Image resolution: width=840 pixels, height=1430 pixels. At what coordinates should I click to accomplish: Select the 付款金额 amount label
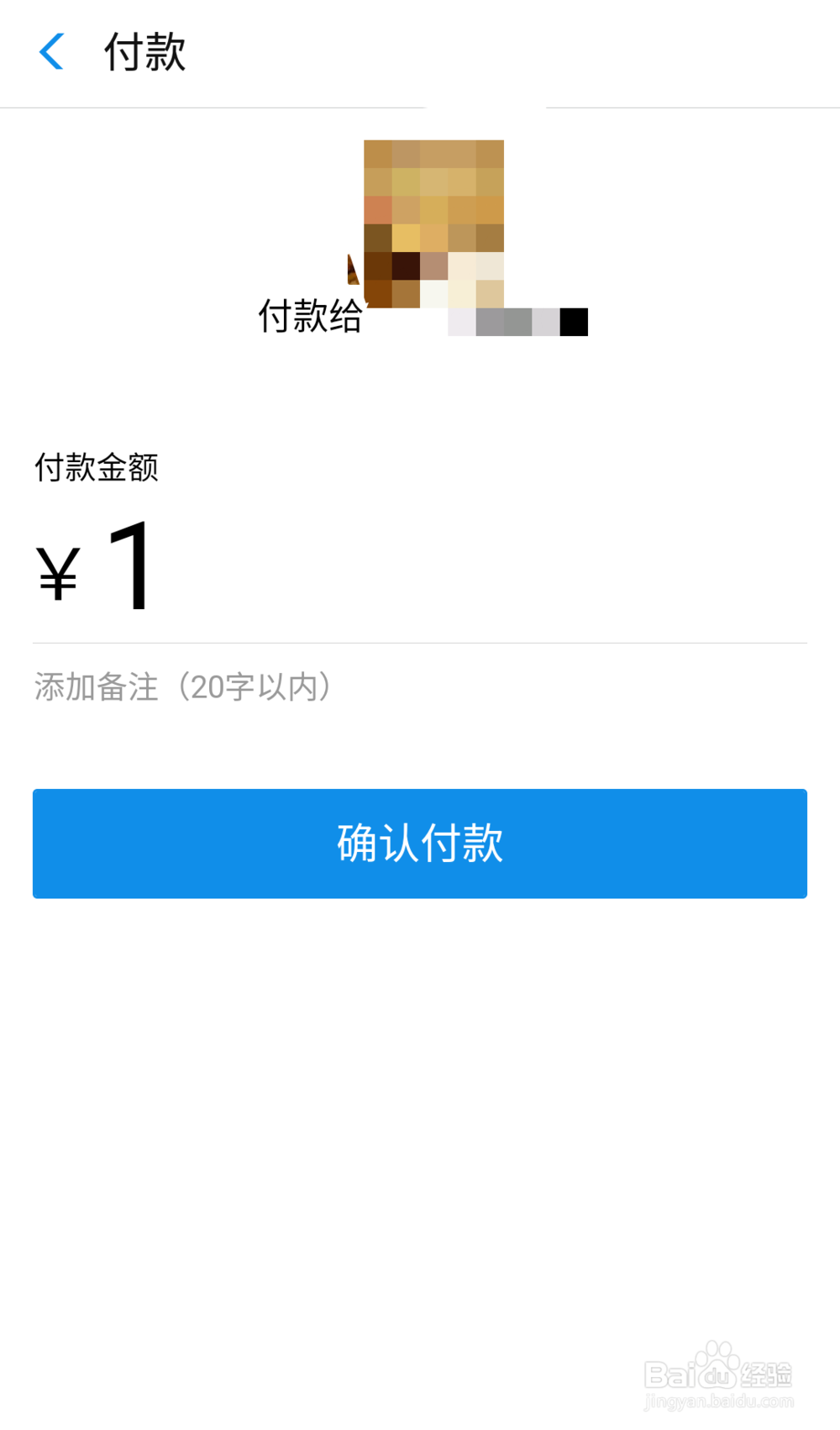98,469
